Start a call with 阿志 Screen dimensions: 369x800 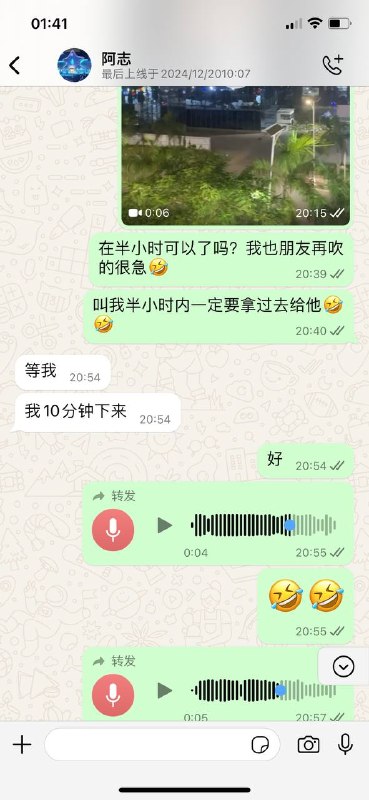click(333, 65)
